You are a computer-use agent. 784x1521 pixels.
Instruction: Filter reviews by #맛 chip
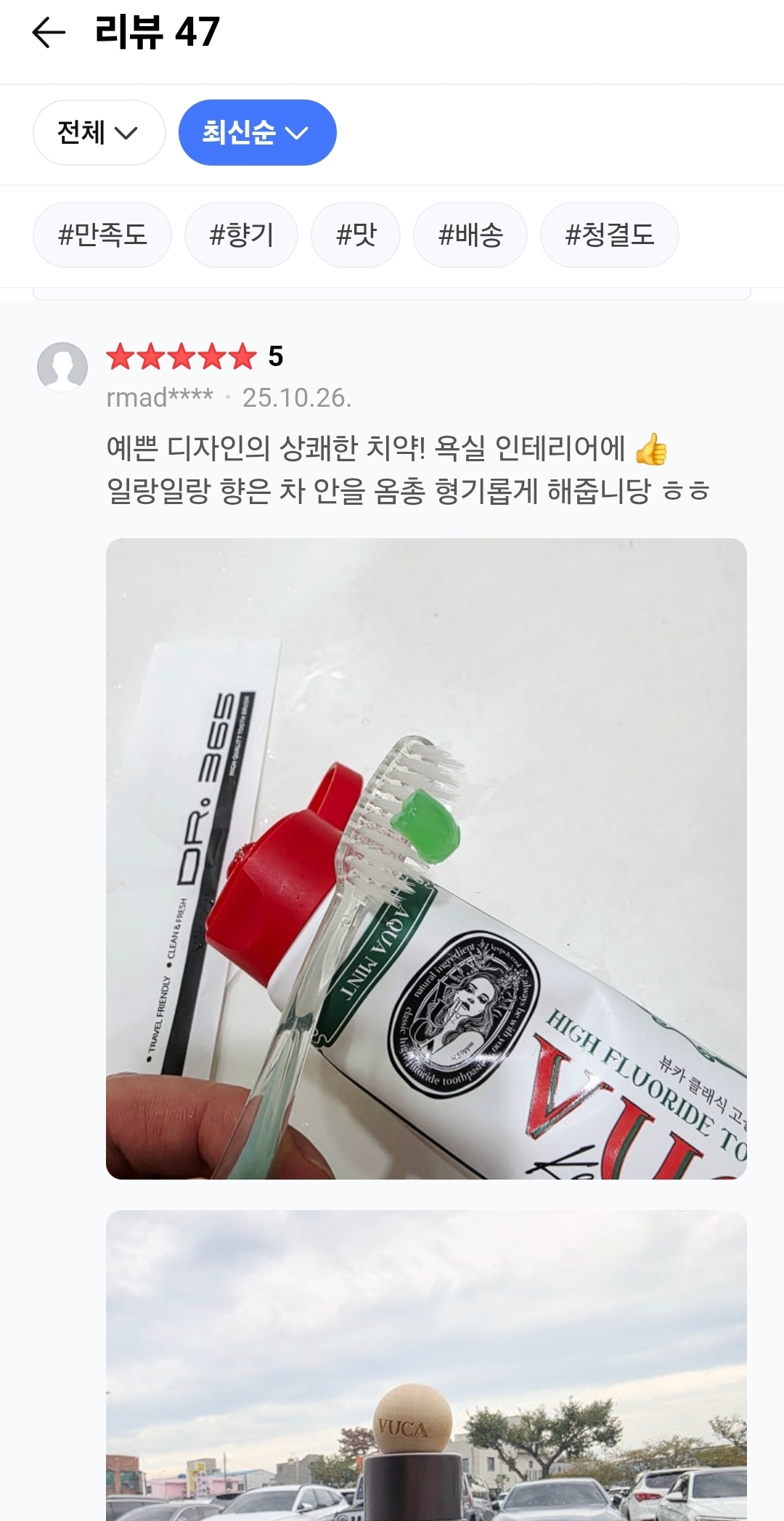[356, 235]
